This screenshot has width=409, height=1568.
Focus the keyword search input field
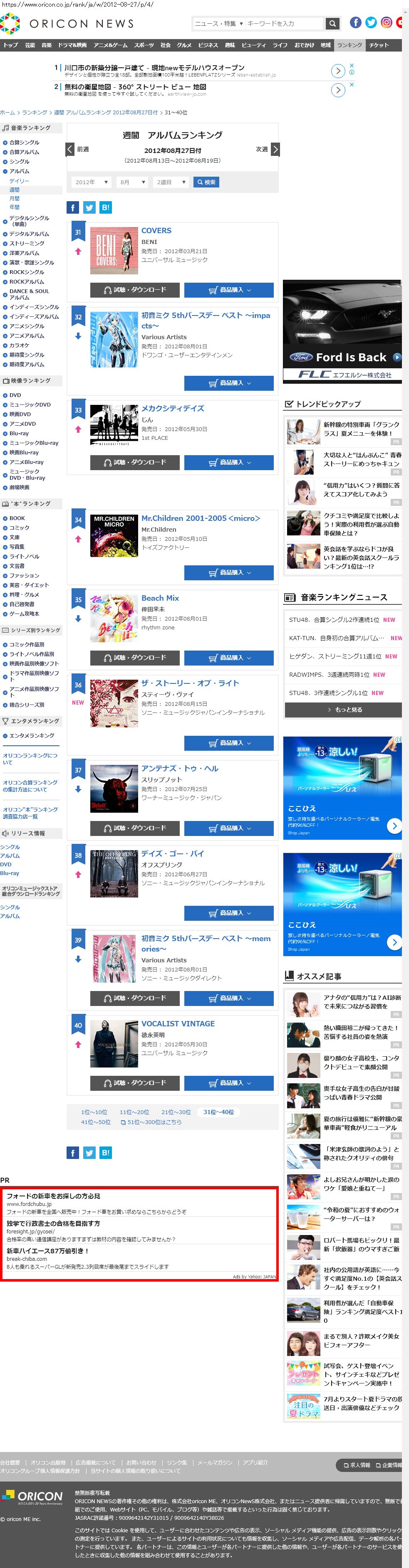tap(283, 24)
